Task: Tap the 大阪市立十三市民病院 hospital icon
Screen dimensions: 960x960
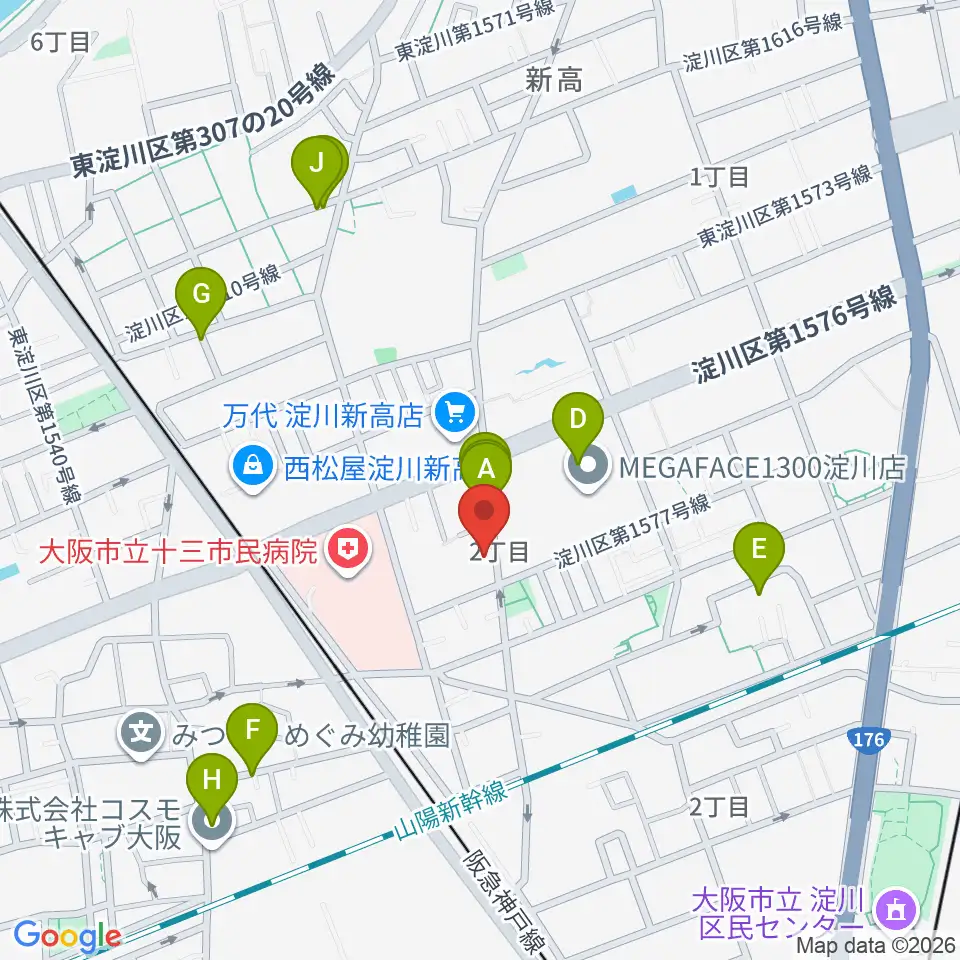Action: pos(348,551)
